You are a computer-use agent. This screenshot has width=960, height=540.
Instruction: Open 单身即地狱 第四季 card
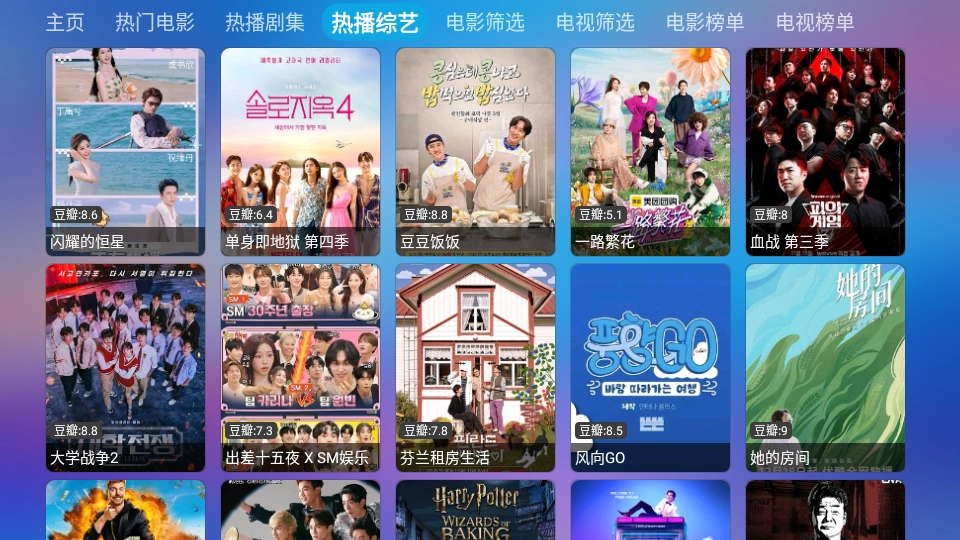pos(300,150)
